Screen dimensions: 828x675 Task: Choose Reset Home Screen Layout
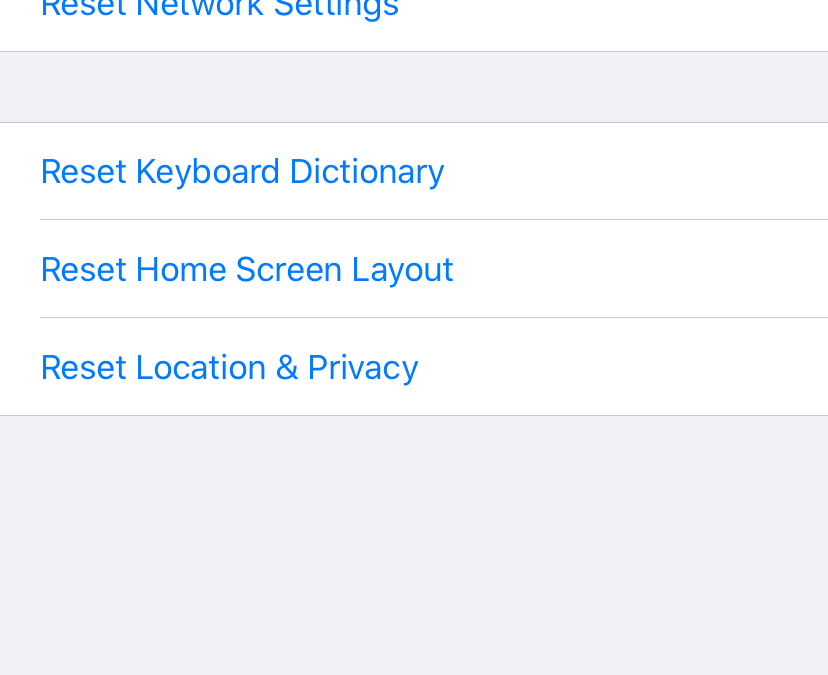(247, 270)
